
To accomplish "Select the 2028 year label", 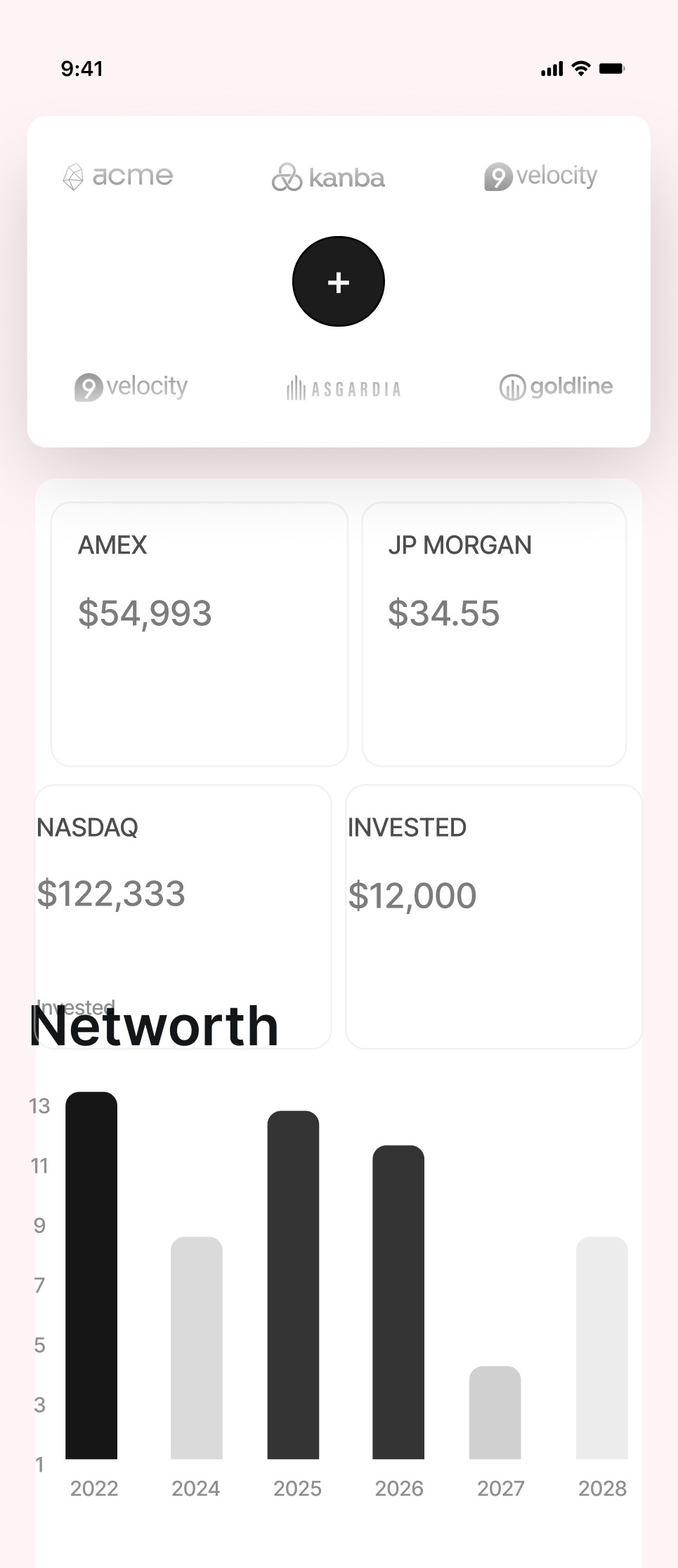I will [602, 1488].
